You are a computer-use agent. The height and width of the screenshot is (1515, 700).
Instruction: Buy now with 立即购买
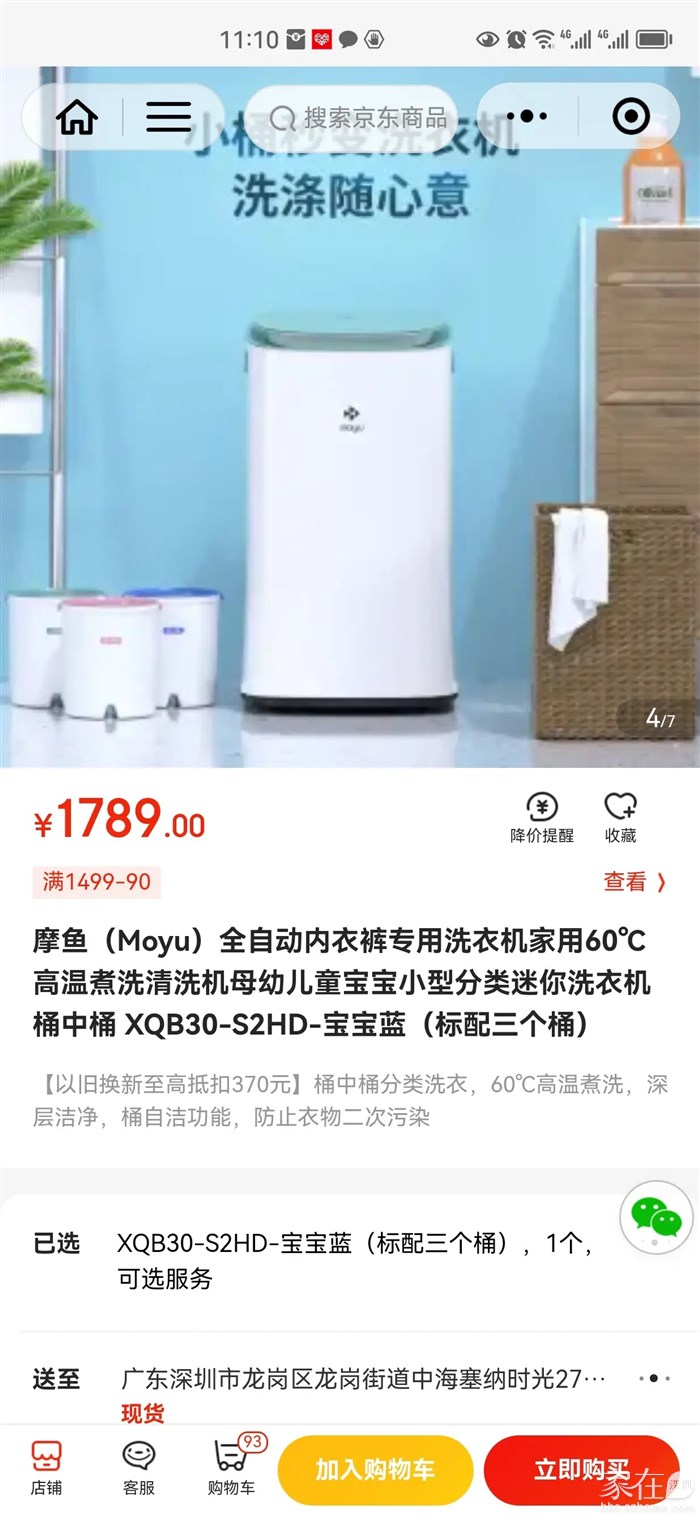coord(581,1469)
